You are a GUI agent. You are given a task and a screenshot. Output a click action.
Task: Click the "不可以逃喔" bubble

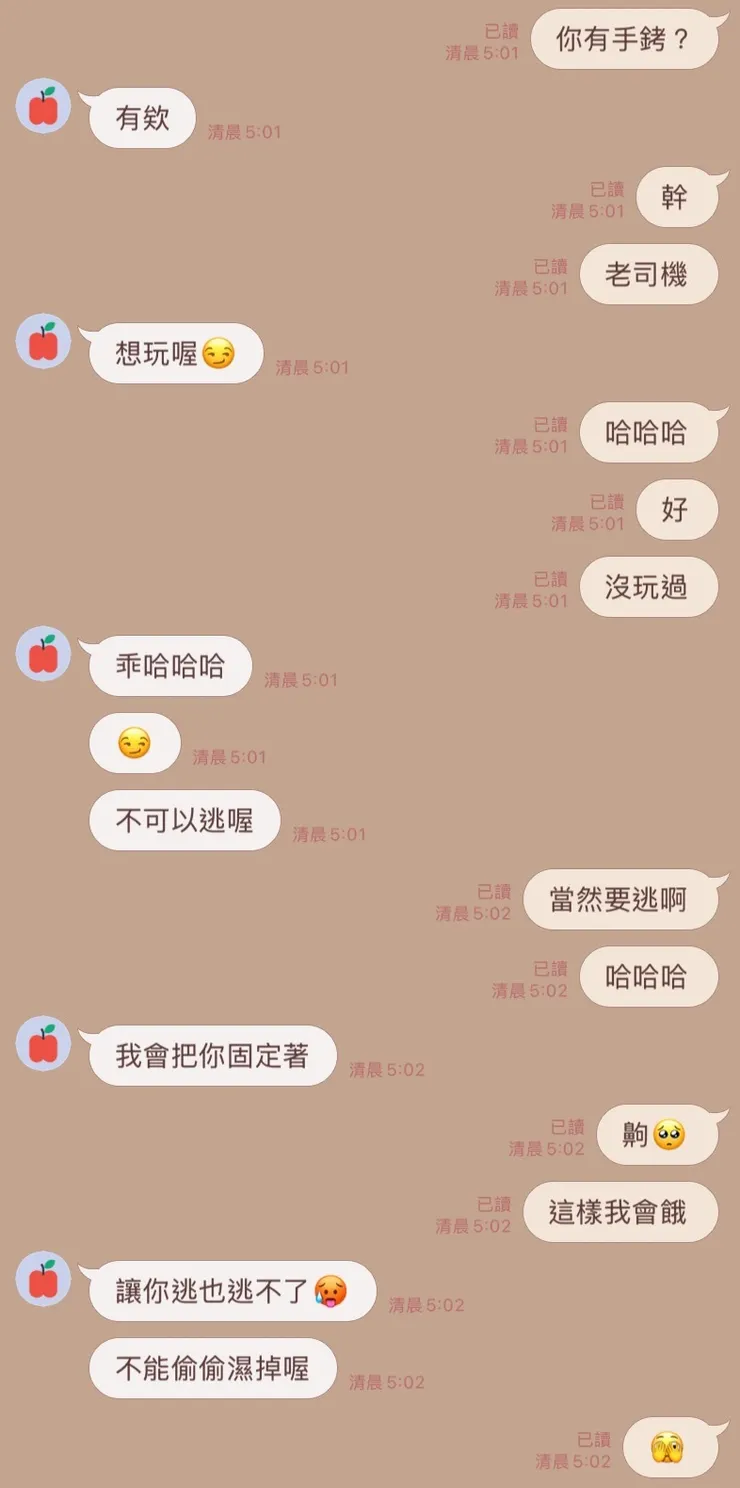click(x=183, y=819)
